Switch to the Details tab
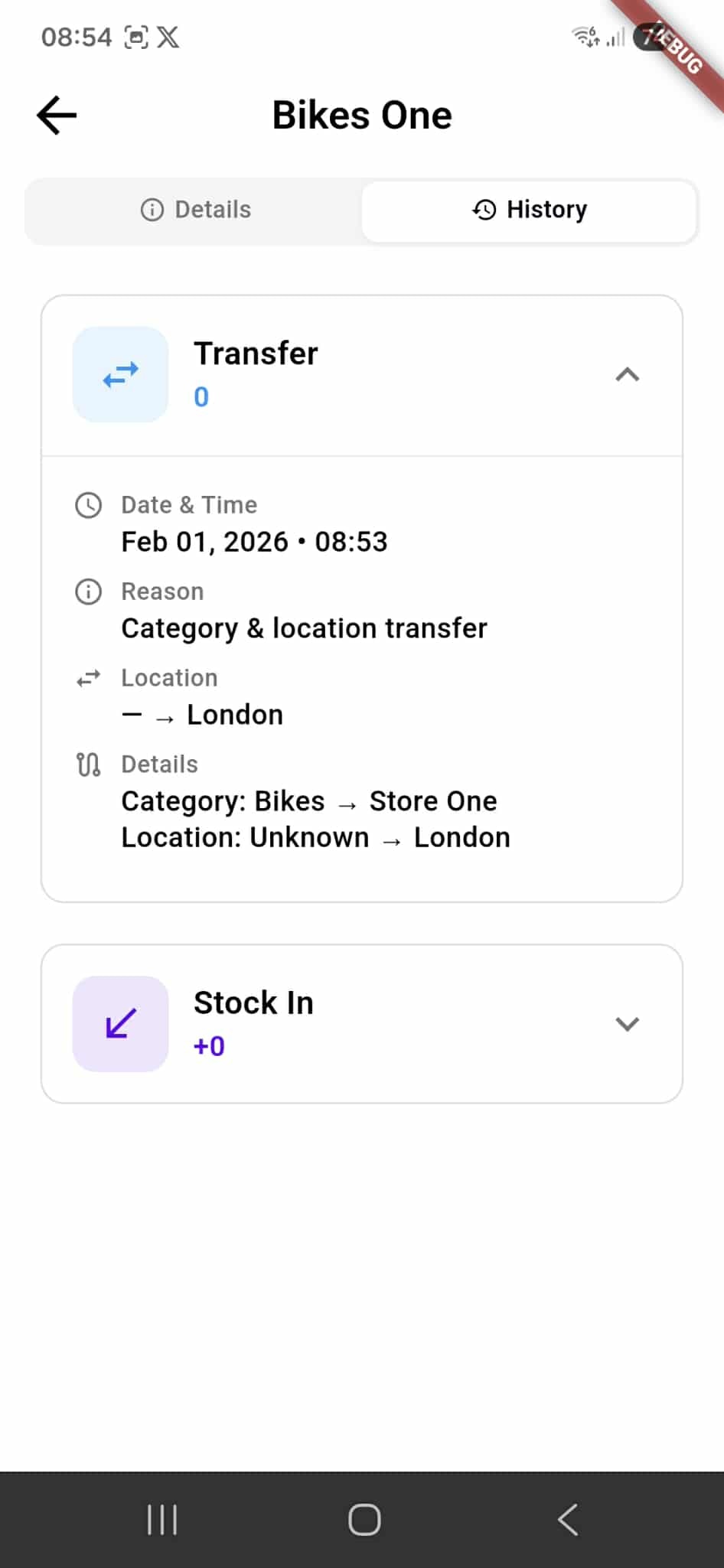Viewport: 724px width, 1568px height. [x=195, y=210]
